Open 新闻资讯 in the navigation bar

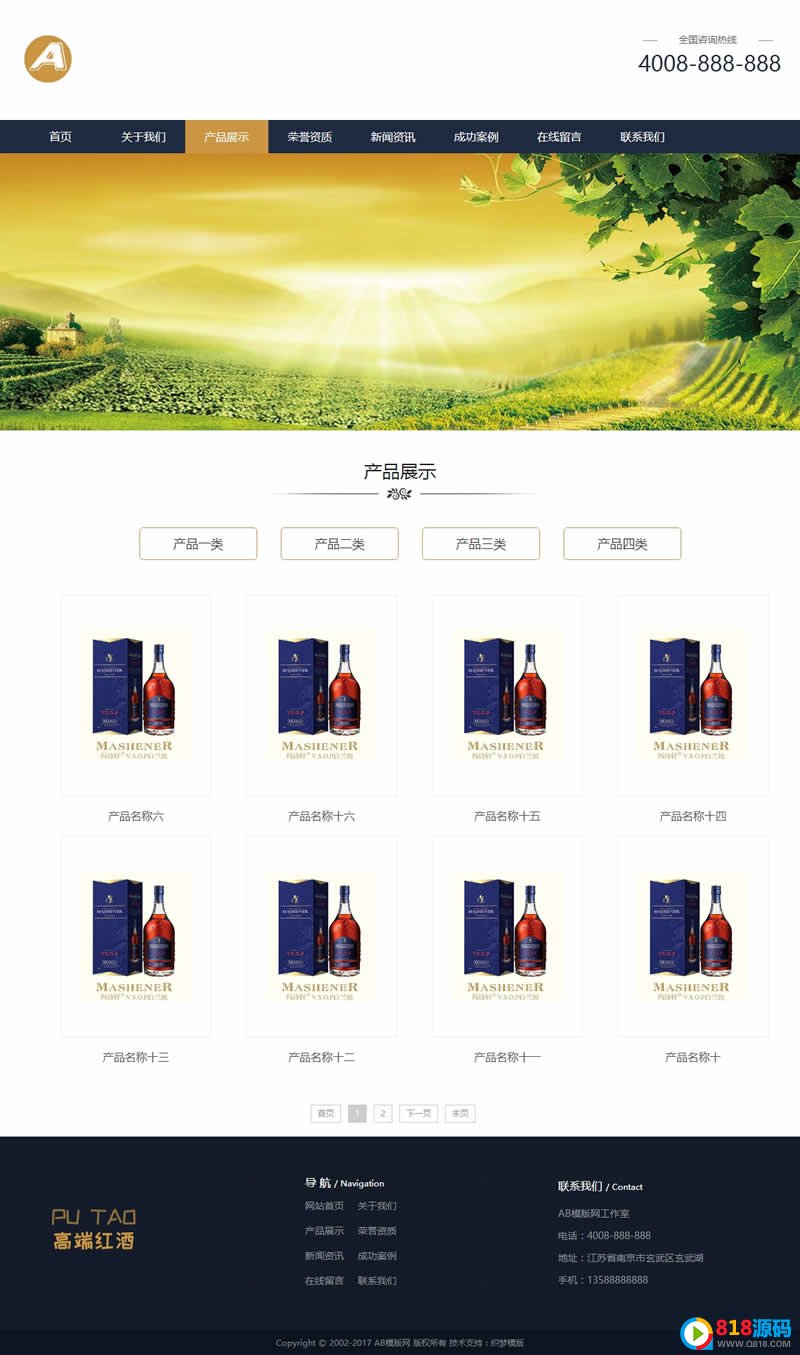tap(393, 137)
